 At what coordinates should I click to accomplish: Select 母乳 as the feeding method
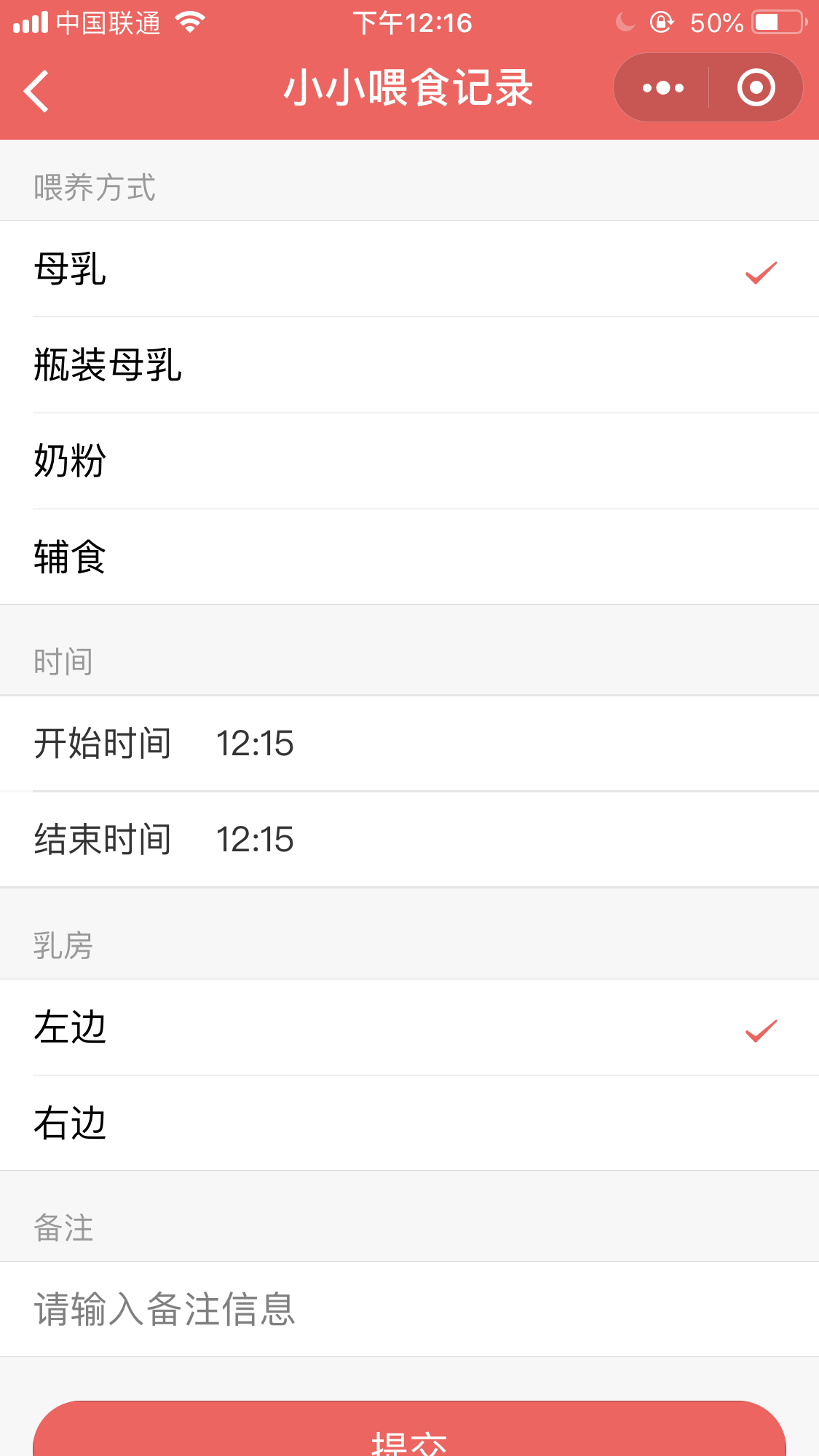click(x=409, y=269)
